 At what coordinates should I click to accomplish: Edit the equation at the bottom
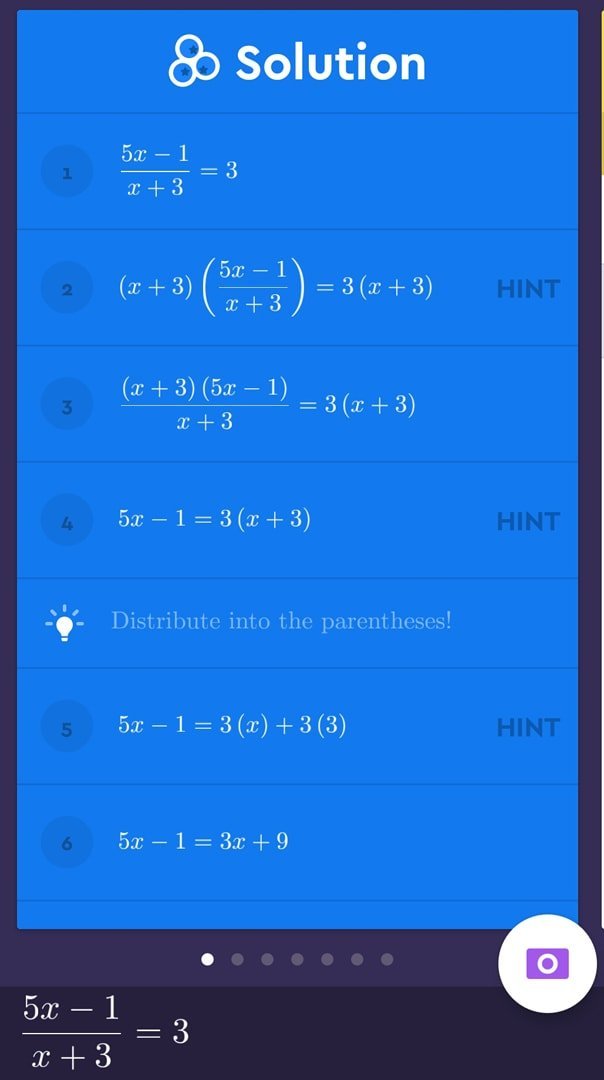click(107, 1033)
